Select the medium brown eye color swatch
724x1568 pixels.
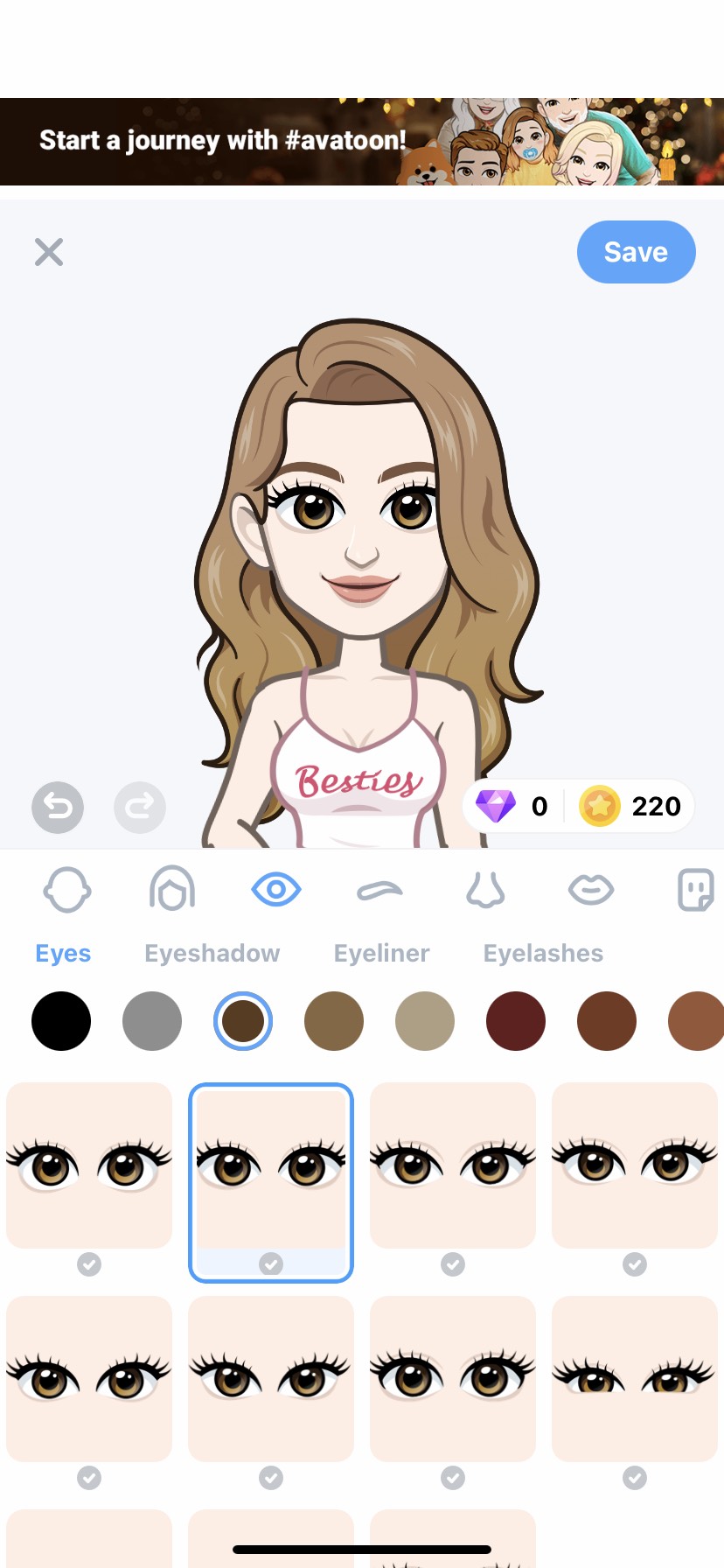pos(334,1020)
